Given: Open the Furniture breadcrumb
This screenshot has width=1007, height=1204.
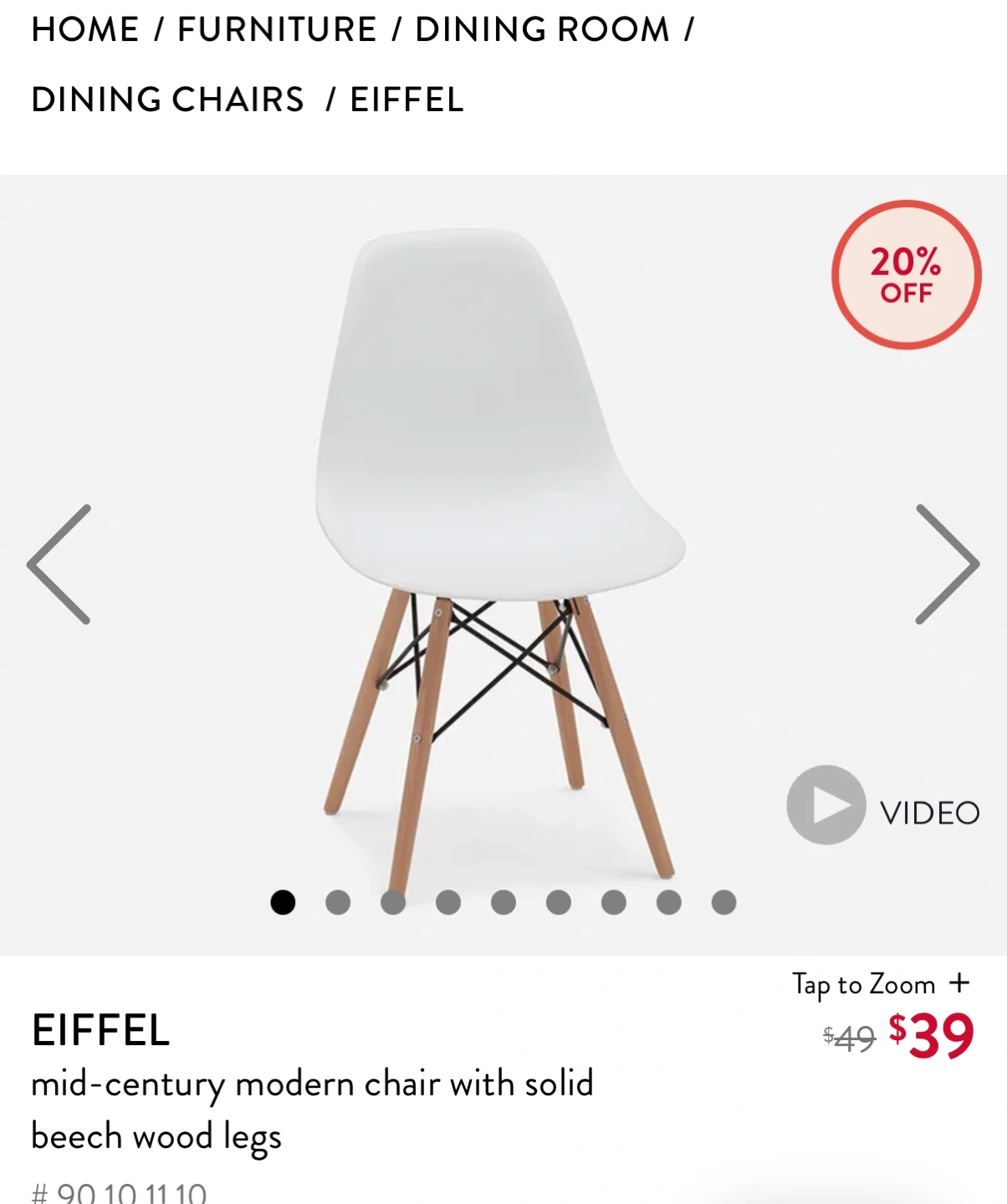Looking at the screenshot, I should point(277,30).
